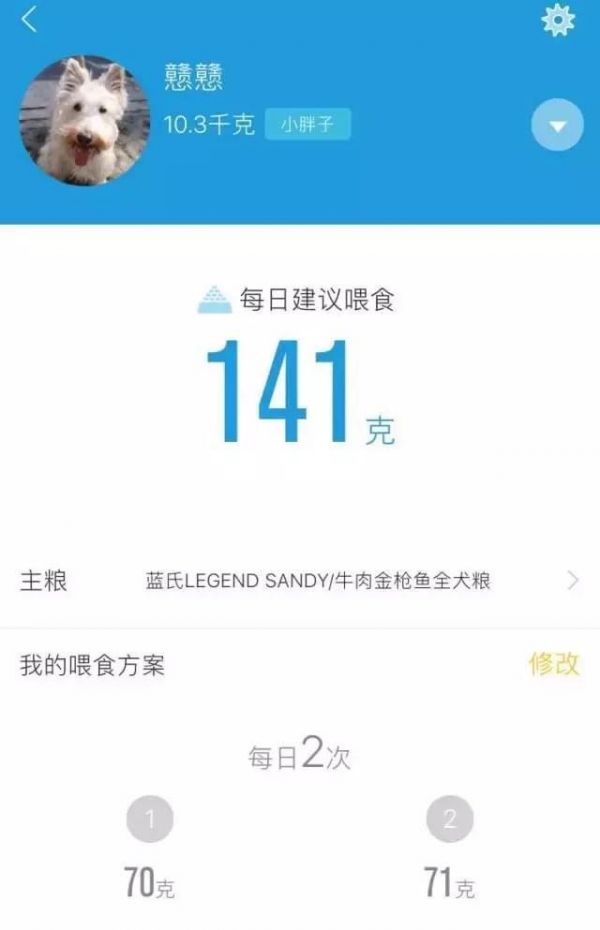Tap 修改 to edit feeding plan
Viewport: 600px width, 930px height.
click(x=554, y=664)
